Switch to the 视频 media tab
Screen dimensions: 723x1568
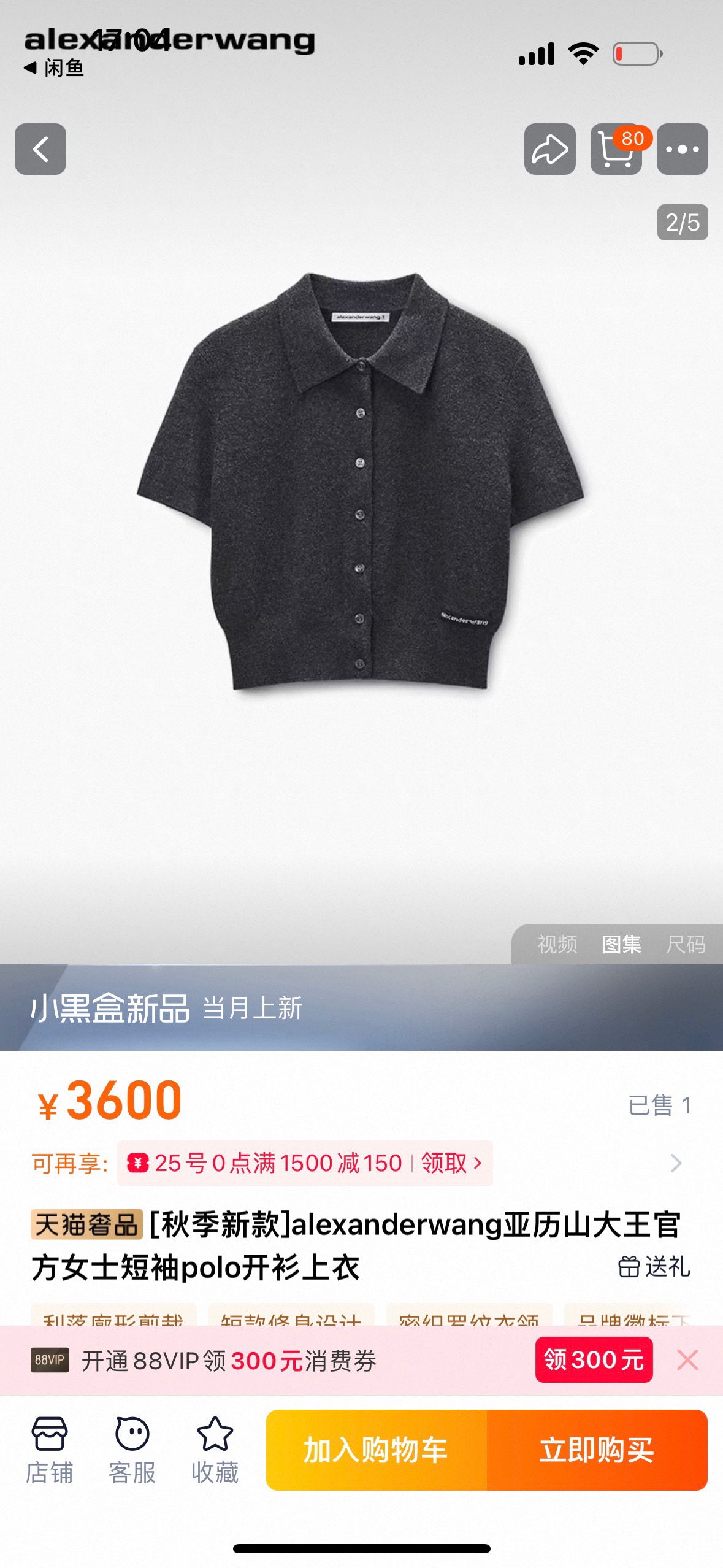(x=557, y=944)
